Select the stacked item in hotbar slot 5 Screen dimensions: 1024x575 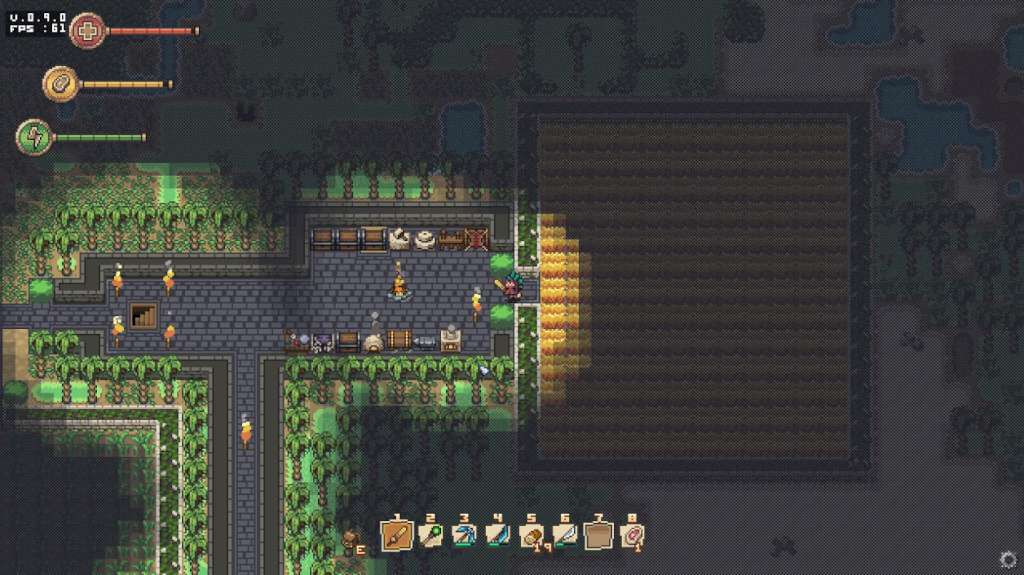(532, 536)
